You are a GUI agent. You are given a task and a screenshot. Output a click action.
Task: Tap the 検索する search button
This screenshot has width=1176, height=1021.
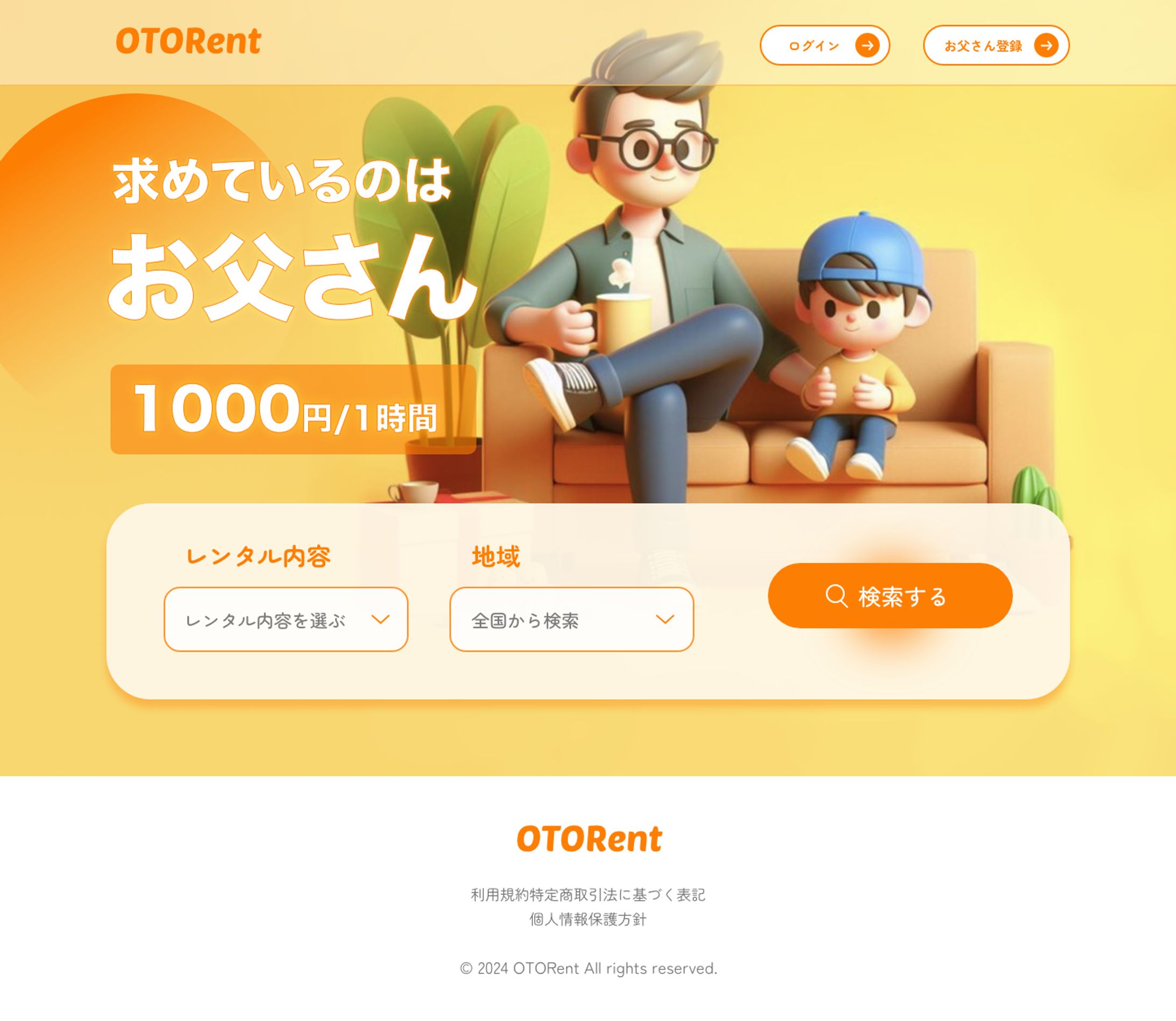click(x=890, y=596)
